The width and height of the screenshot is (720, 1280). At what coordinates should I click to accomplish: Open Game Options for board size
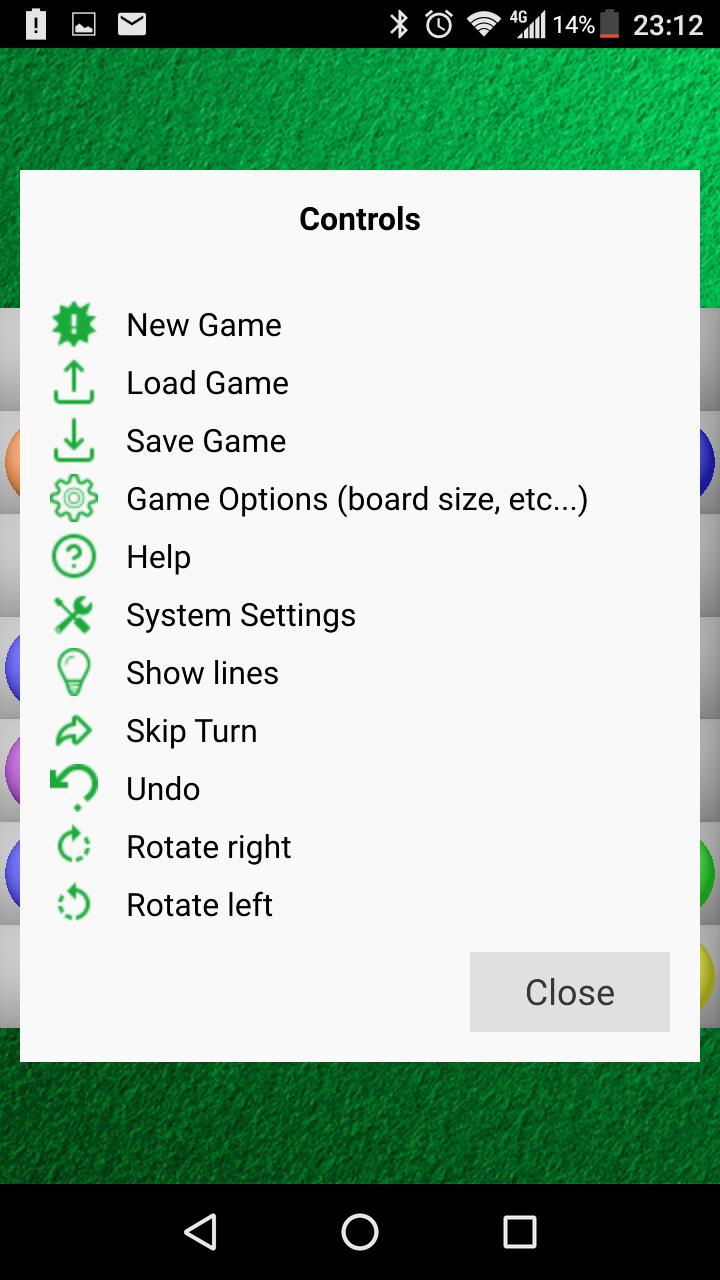coord(360,499)
